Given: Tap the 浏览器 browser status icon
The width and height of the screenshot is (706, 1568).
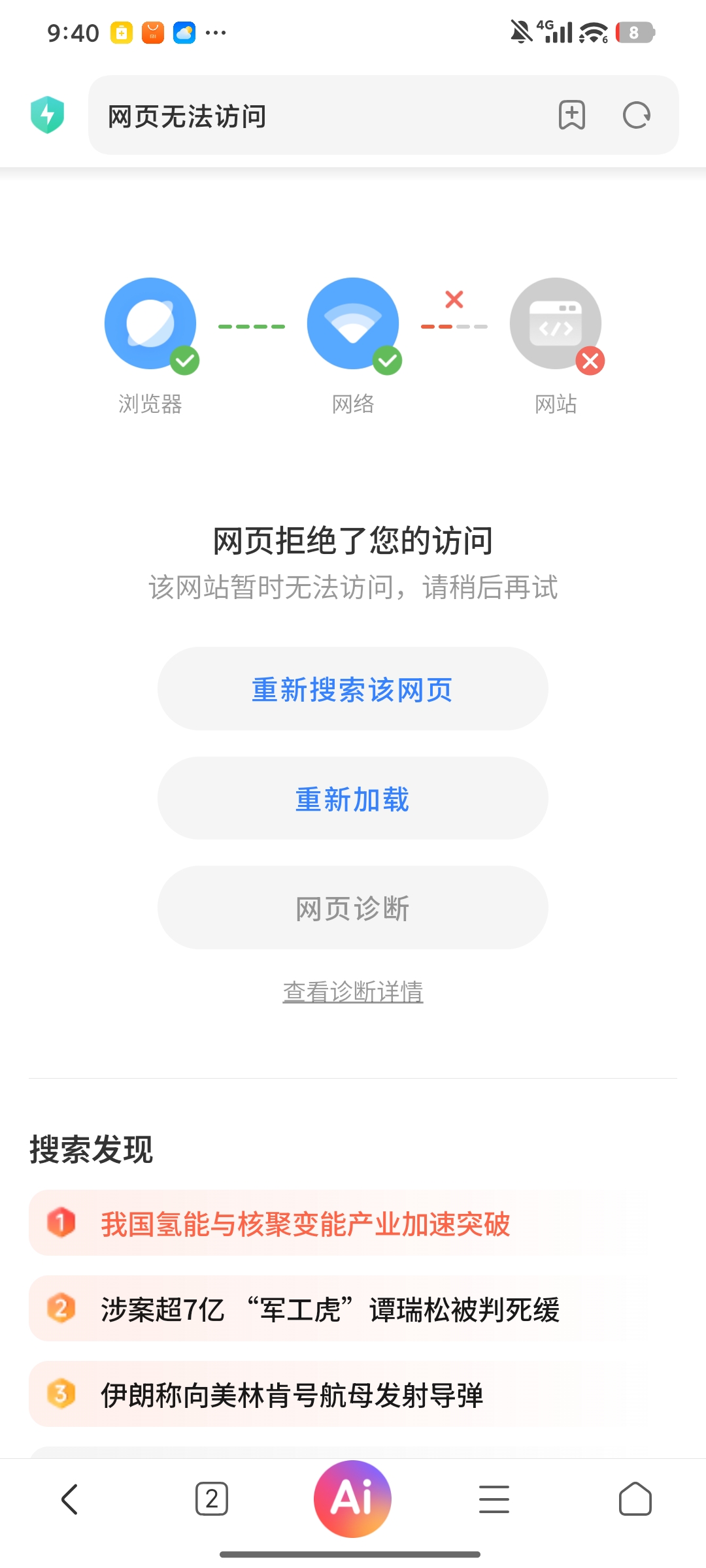Looking at the screenshot, I should tap(149, 325).
